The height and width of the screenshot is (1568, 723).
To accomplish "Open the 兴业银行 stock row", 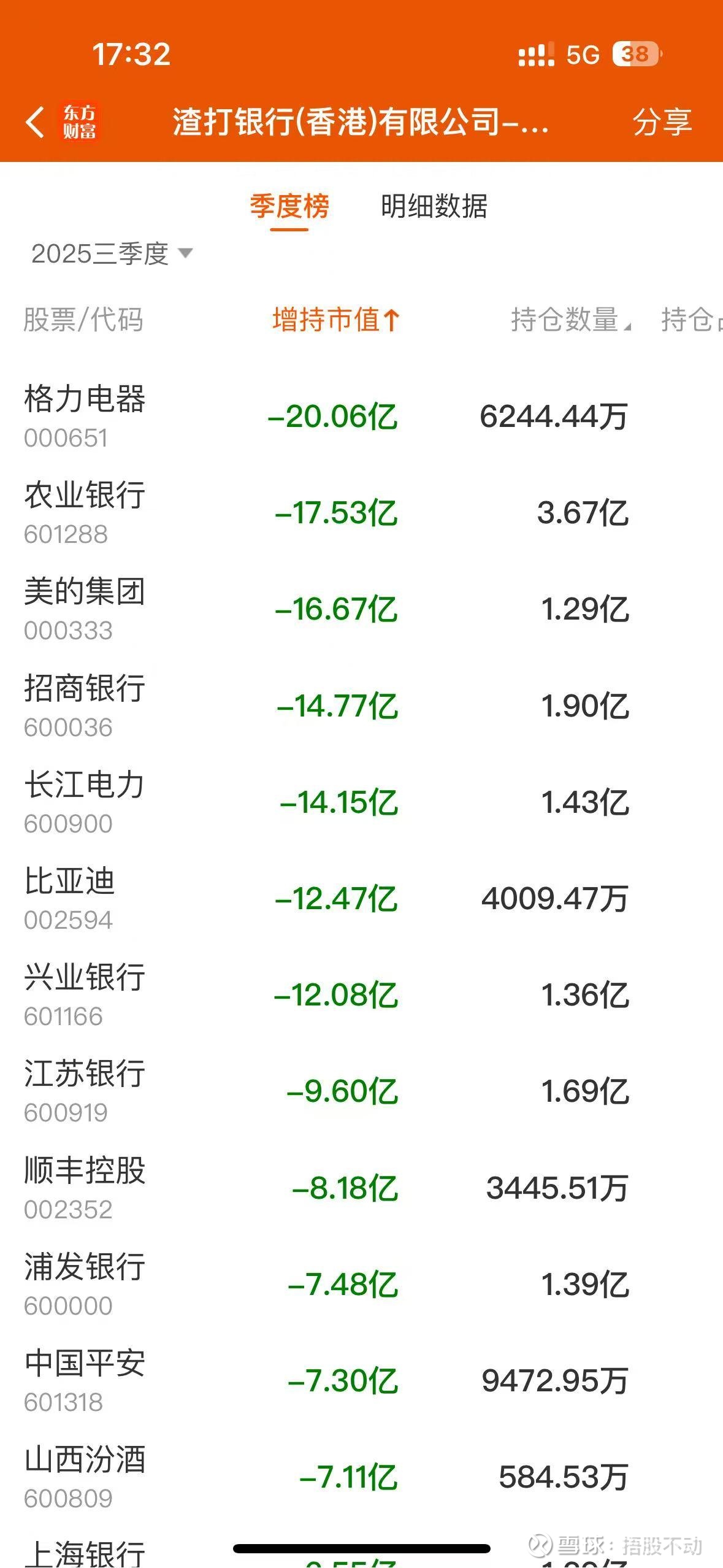I will click(85, 994).
